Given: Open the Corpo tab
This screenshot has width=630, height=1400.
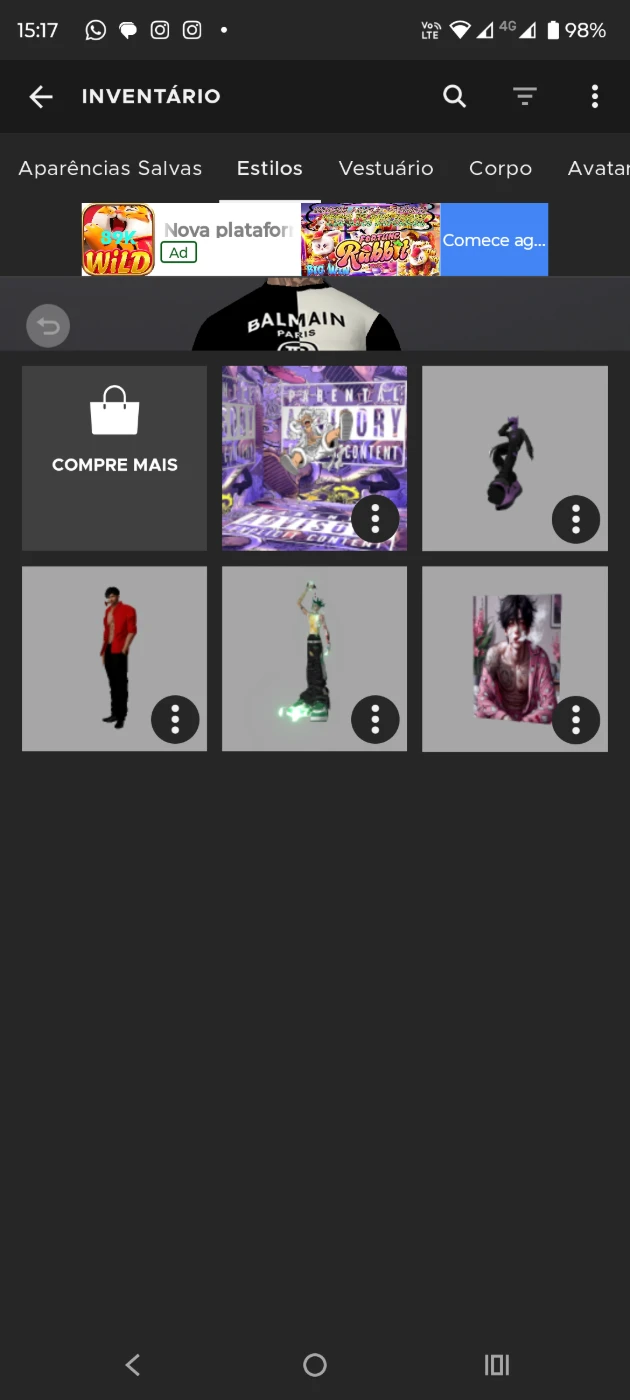Looking at the screenshot, I should pos(500,169).
